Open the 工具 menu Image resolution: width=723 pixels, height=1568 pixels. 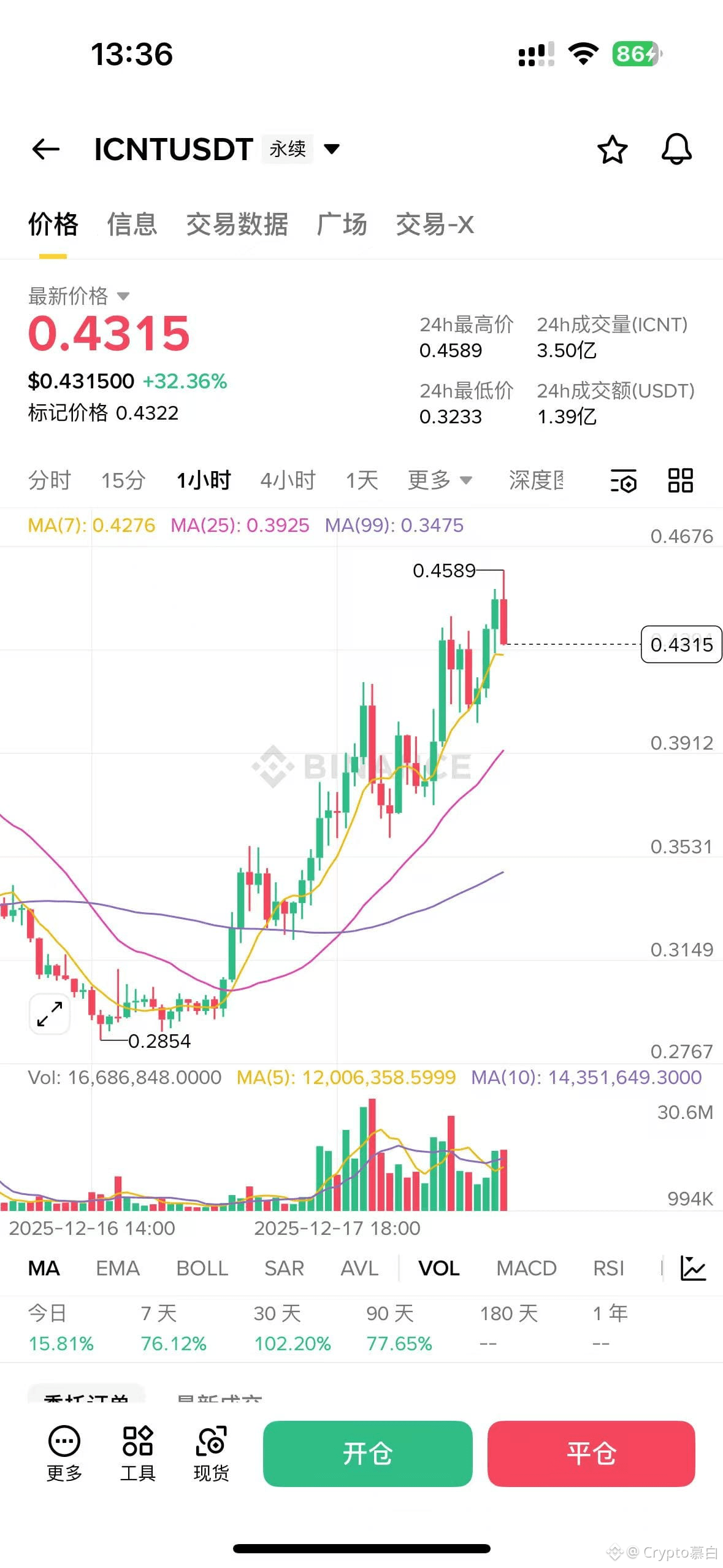pos(137,1453)
